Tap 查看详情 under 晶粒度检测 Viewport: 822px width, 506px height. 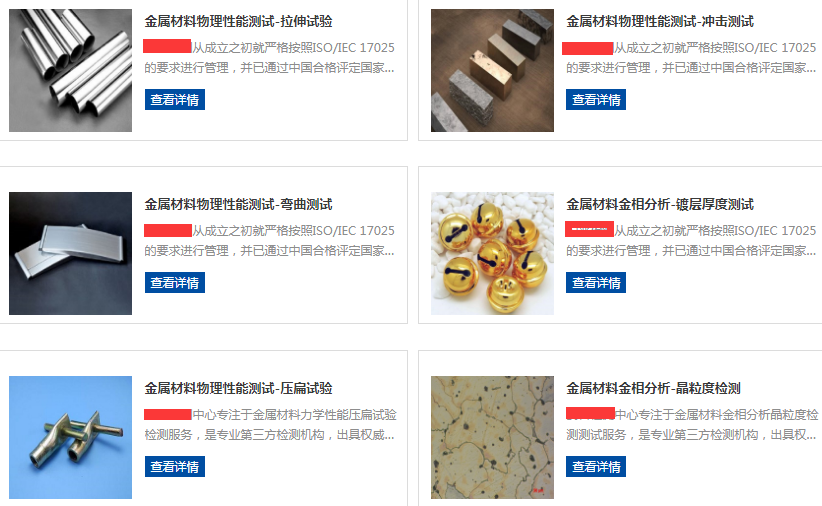[596, 466]
